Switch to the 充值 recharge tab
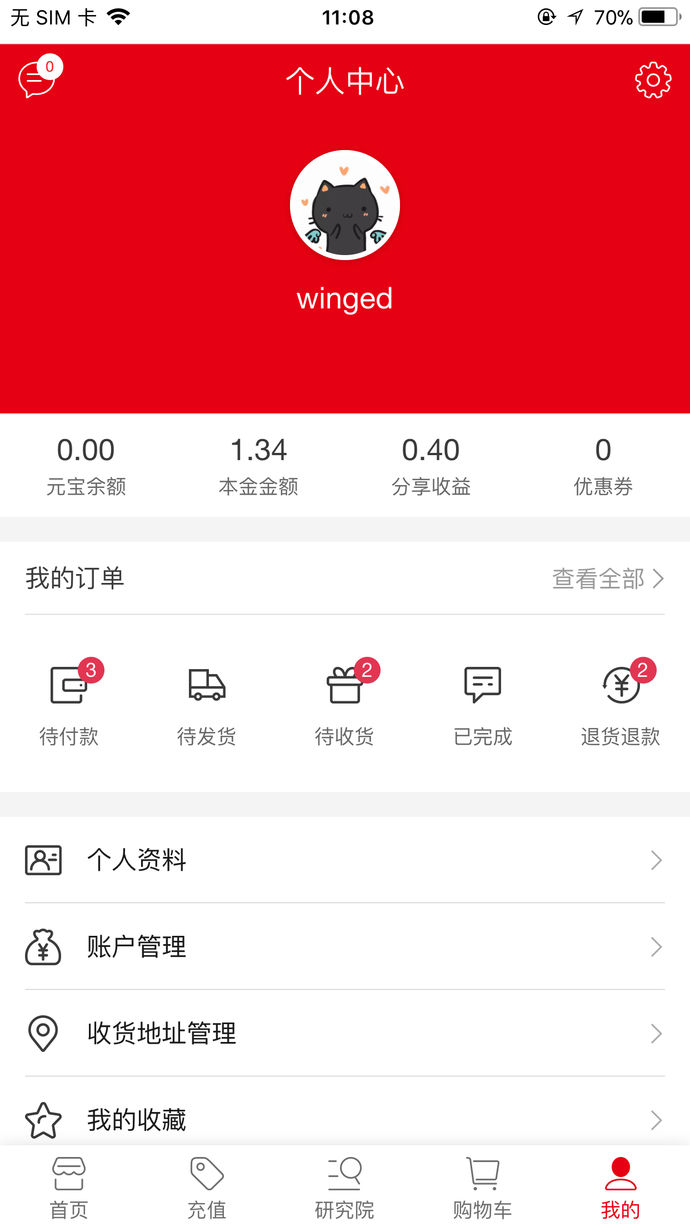The width and height of the screenshot is (690, 1227). tap(207, 1188)
